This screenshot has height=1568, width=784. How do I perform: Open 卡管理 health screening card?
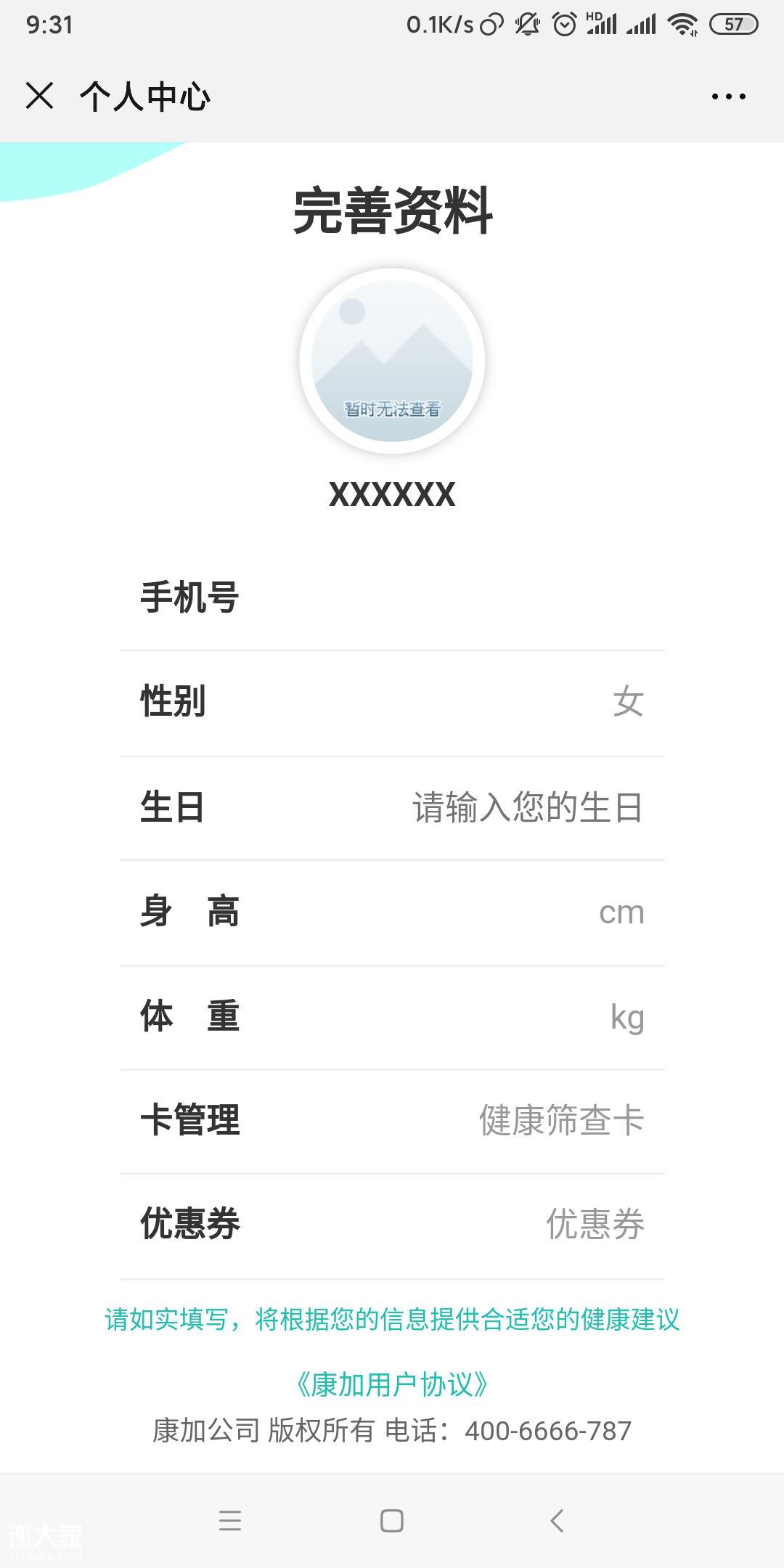pyautogui.click(x=392, y=1120)
